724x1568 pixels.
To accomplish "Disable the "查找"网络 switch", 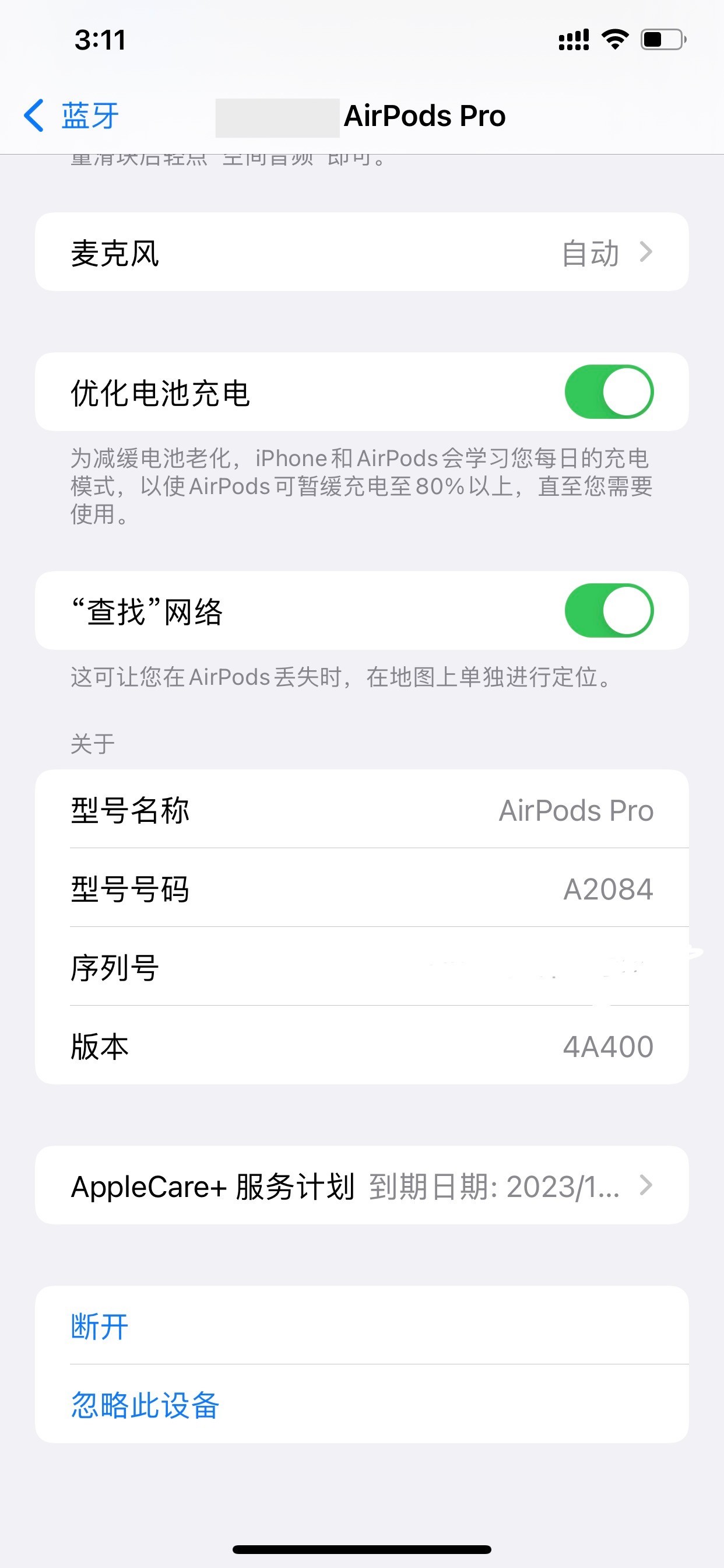I will pos(609,611).
